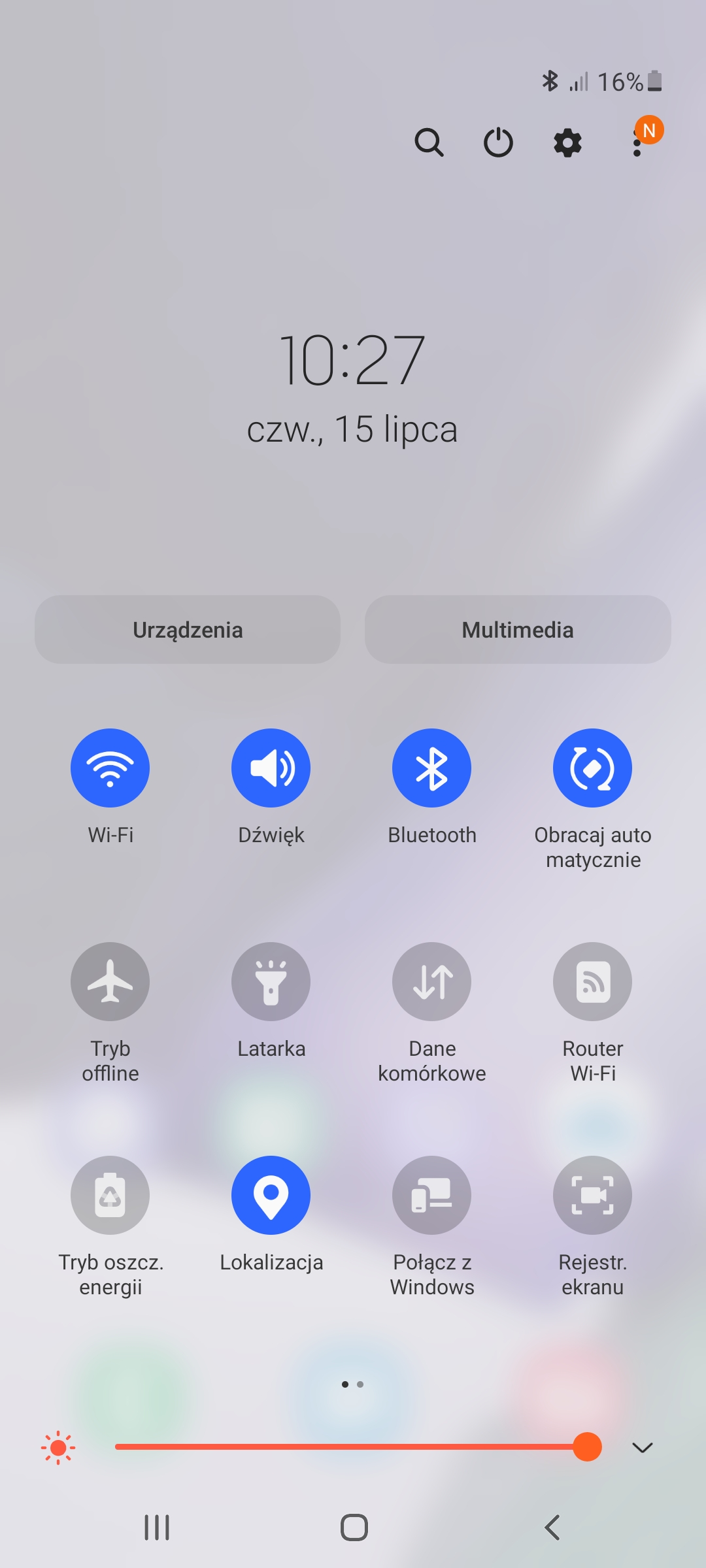Open the Urządzenia panel
This screenshot has width=706, height=1568.
(188, 630)
